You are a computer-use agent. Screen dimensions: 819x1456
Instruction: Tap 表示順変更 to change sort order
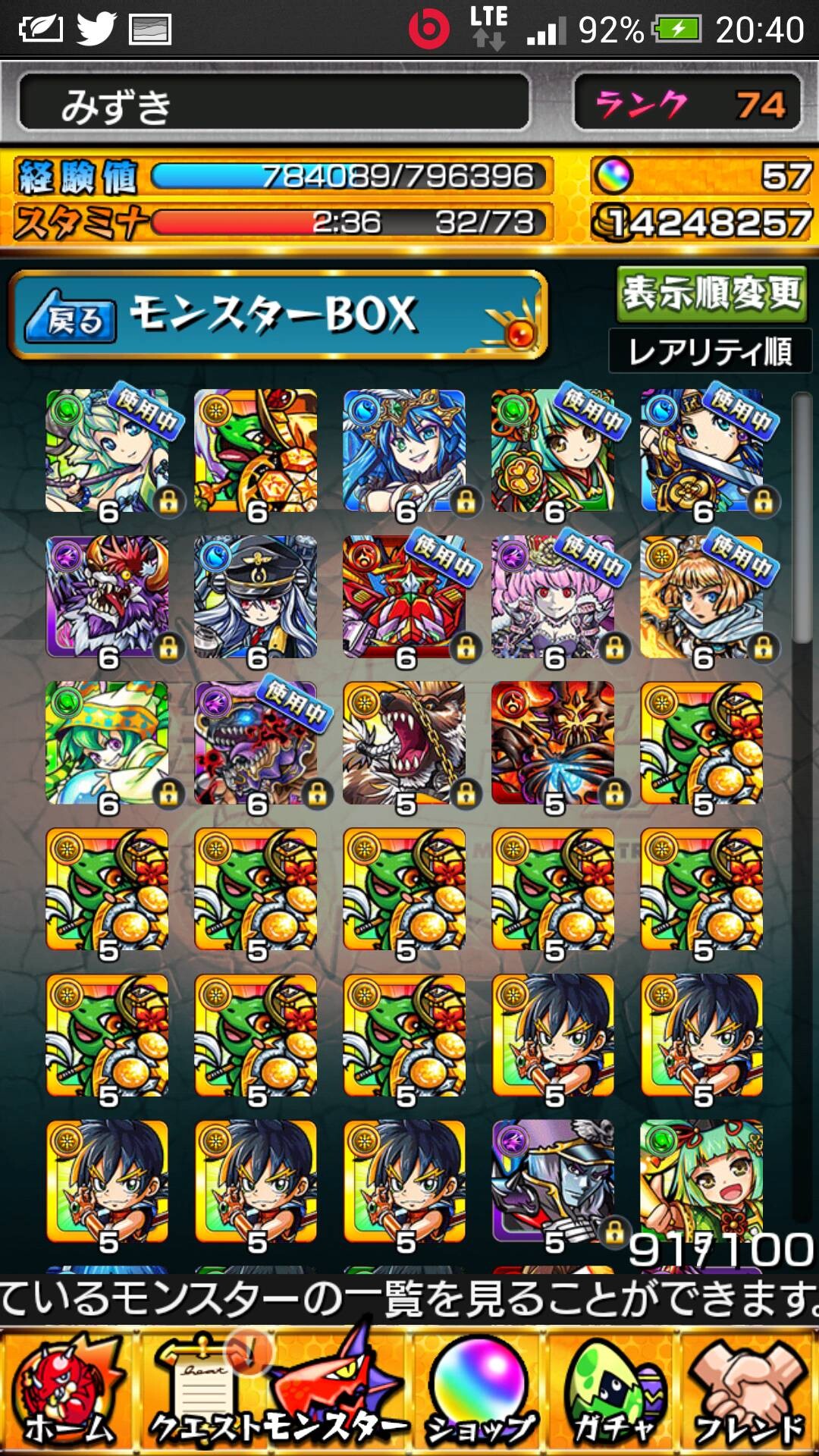(711, 293)
